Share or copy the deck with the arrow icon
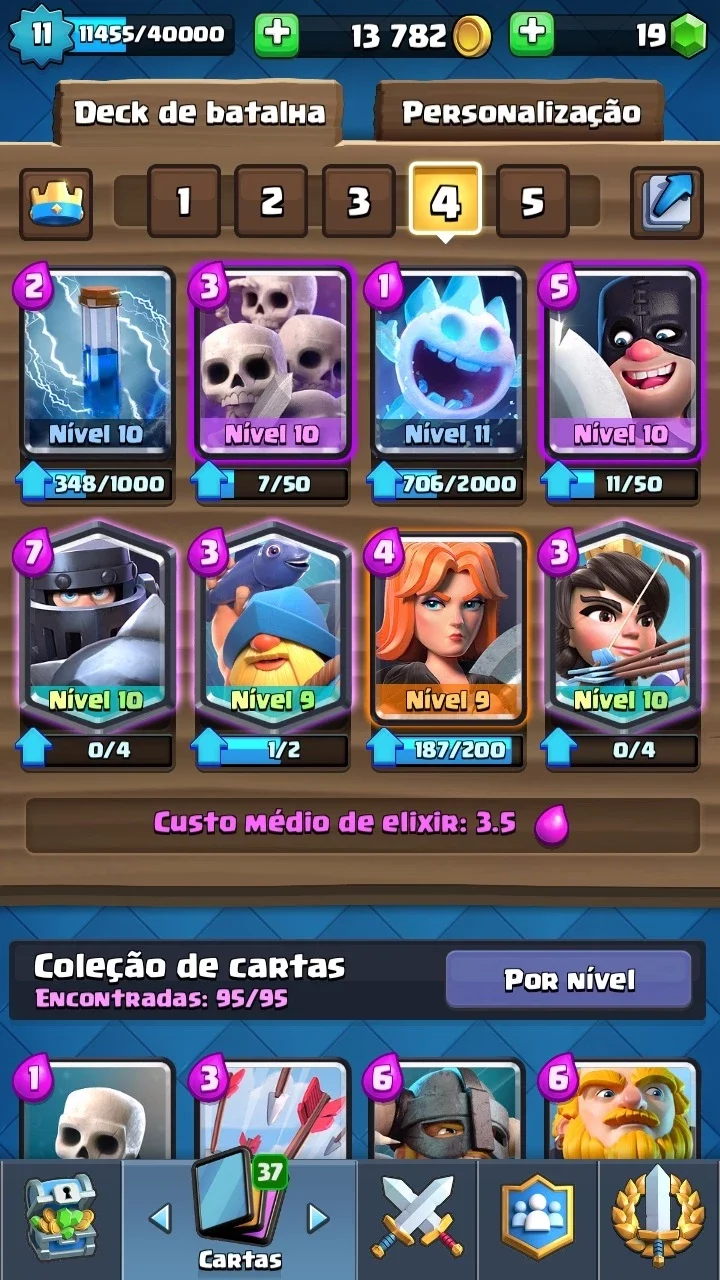 [666, 203]
